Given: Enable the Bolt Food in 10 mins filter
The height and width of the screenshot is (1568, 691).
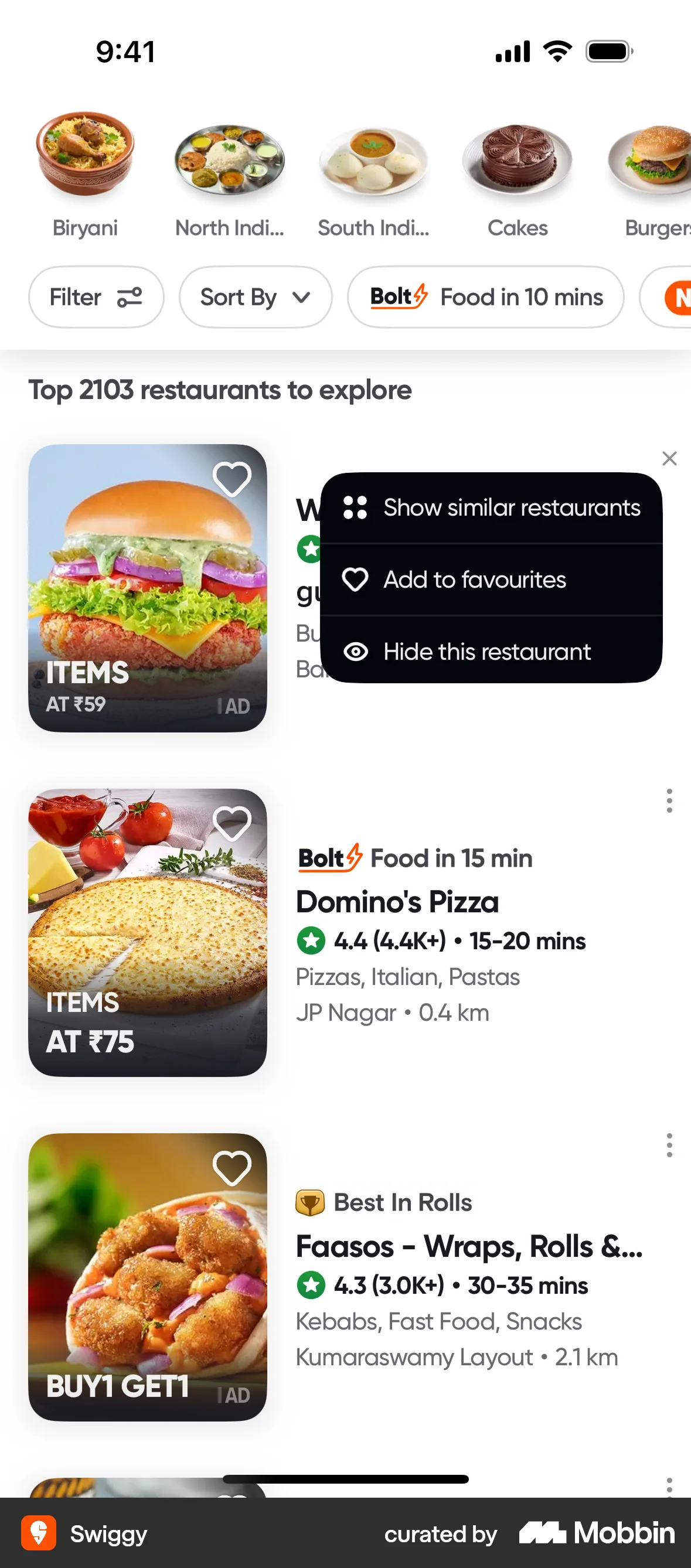Looking at the screenshot, I should 485,297.
